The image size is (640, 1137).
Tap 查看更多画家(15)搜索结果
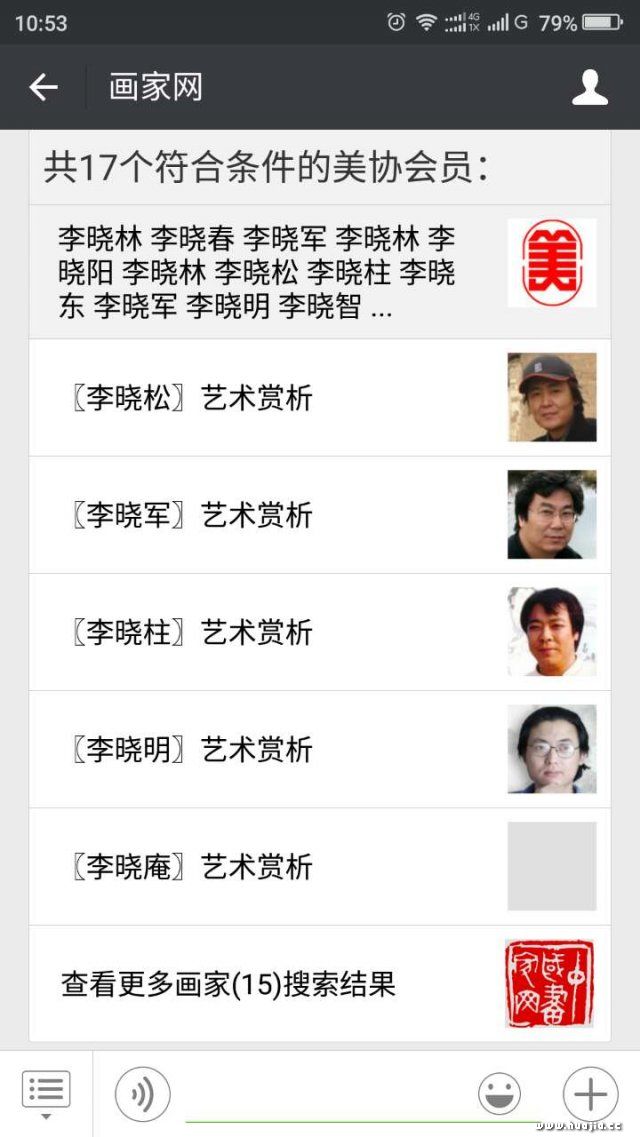click(x=320, y=985)
